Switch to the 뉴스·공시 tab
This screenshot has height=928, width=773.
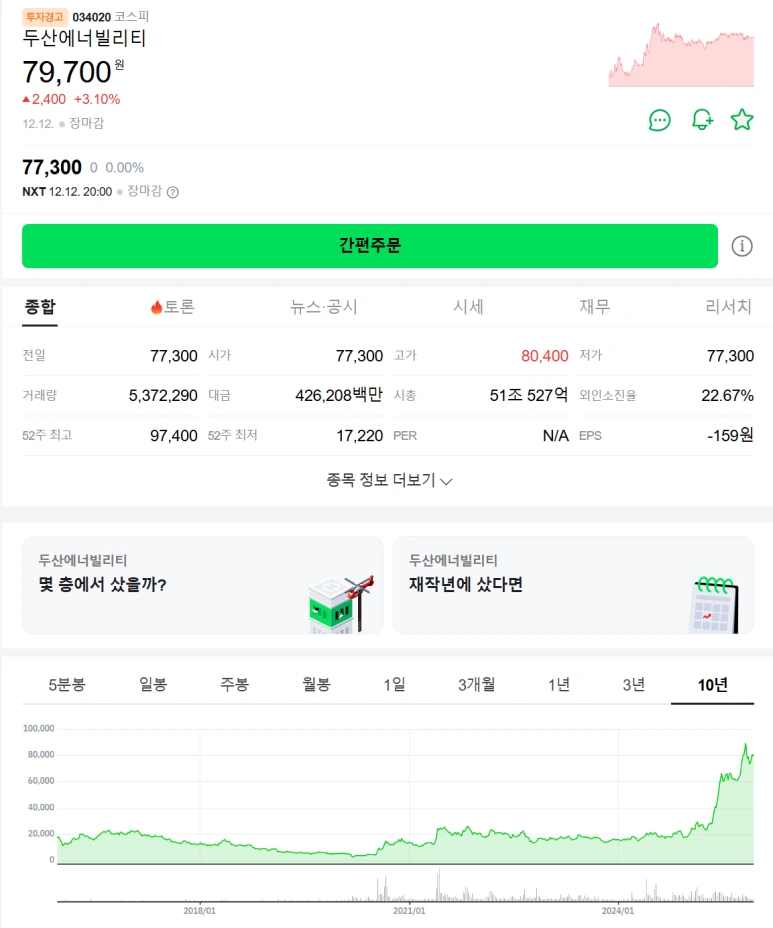pyautogui.click(x=323, y=307)
